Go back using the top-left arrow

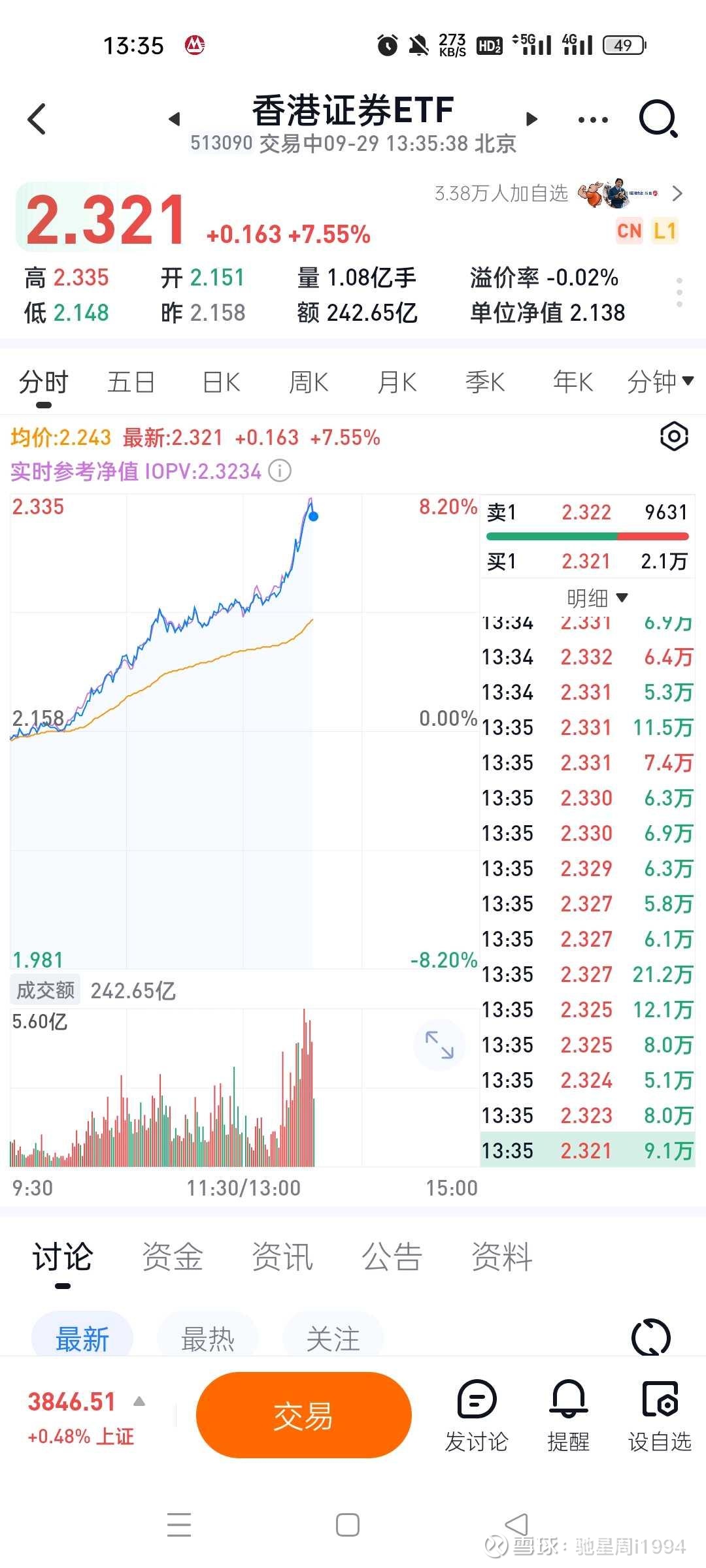tap(37, 119)
